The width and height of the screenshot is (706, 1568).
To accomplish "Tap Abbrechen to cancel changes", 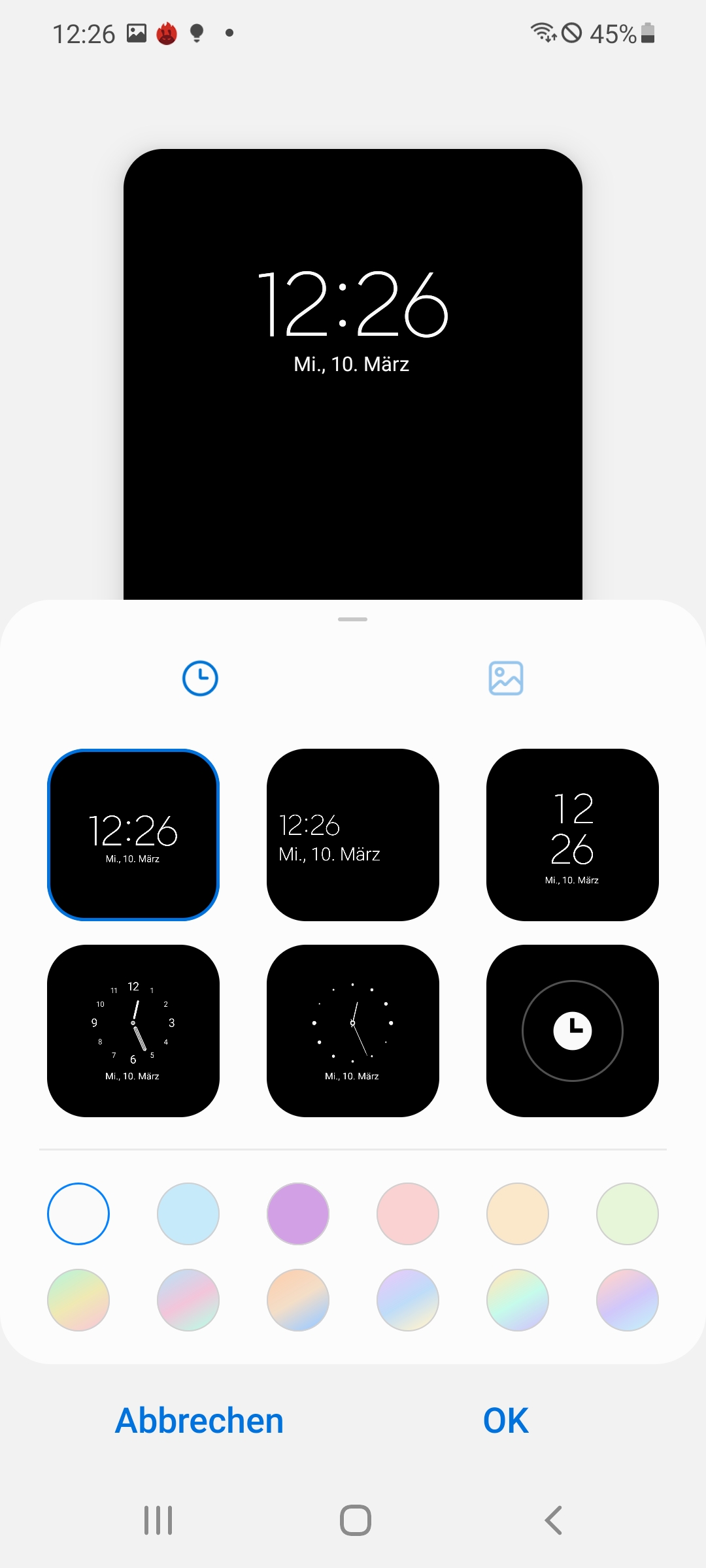I will pyautogui.click(x=199, y=1420).
